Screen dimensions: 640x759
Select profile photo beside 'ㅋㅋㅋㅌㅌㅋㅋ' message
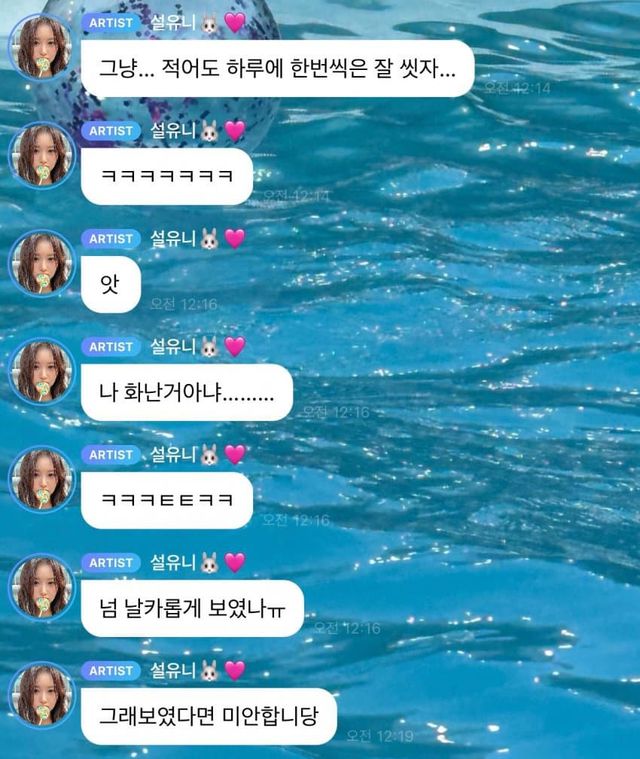tap(41, 480)
